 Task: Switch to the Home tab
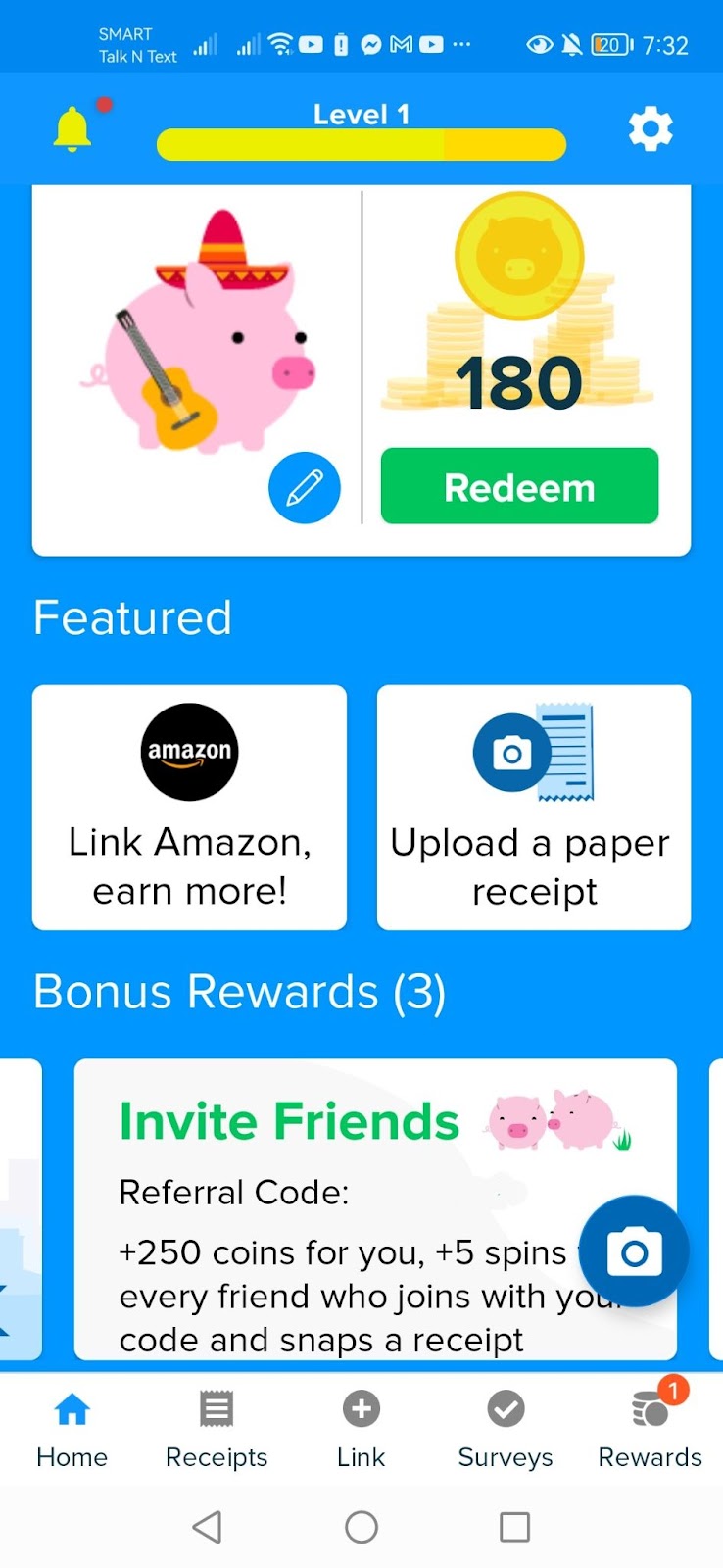(x=72, y=1431)
